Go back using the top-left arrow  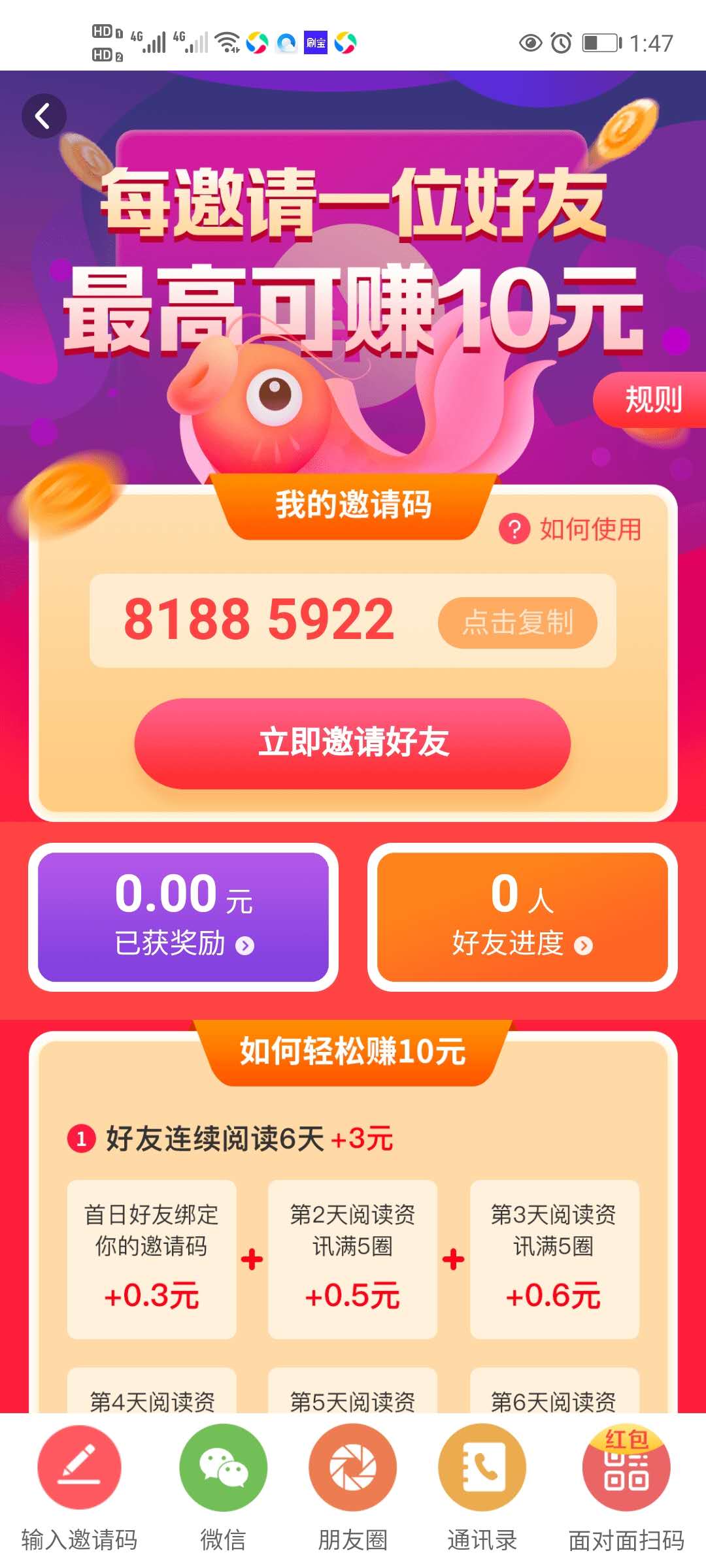click(44, 116)
